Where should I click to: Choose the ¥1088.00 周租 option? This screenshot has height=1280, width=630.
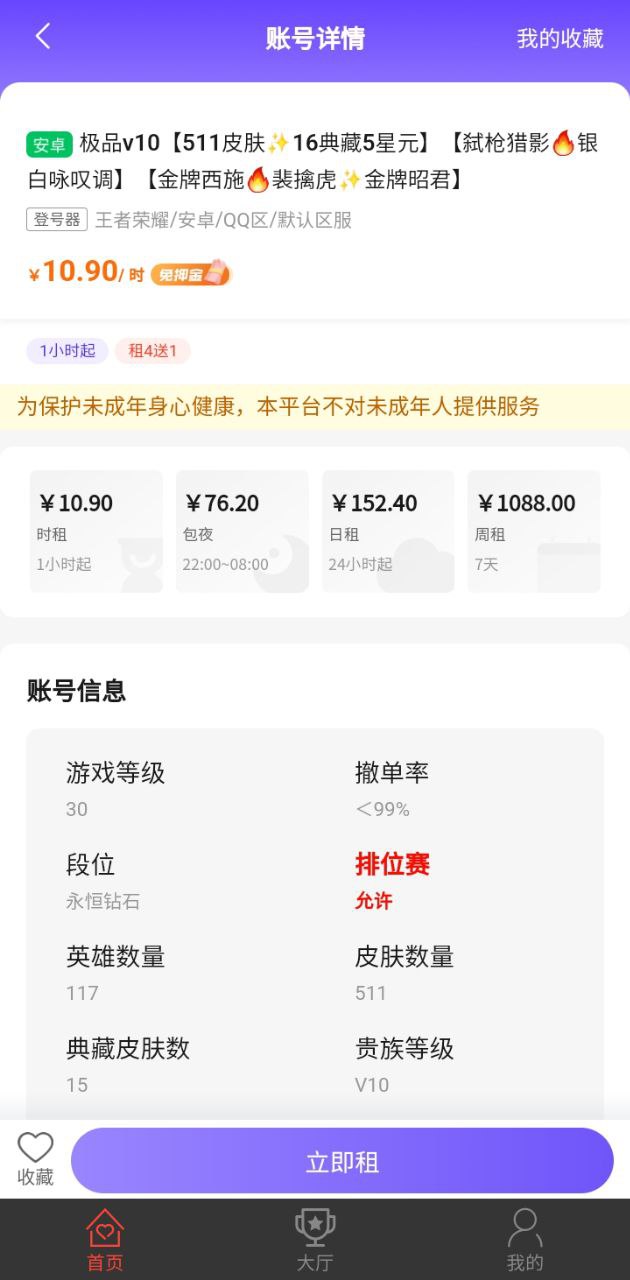[x=534, y=532]
